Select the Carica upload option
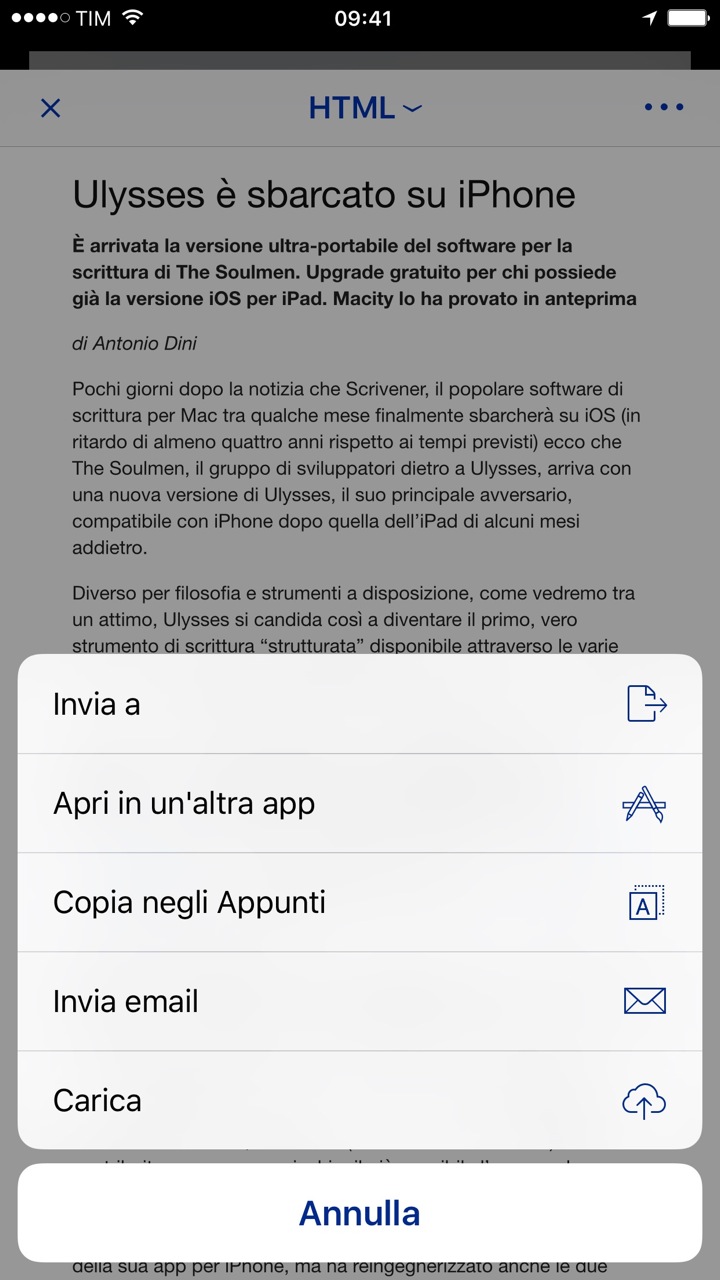This screenshot has height=1280, width=720. pos(360,1100)
